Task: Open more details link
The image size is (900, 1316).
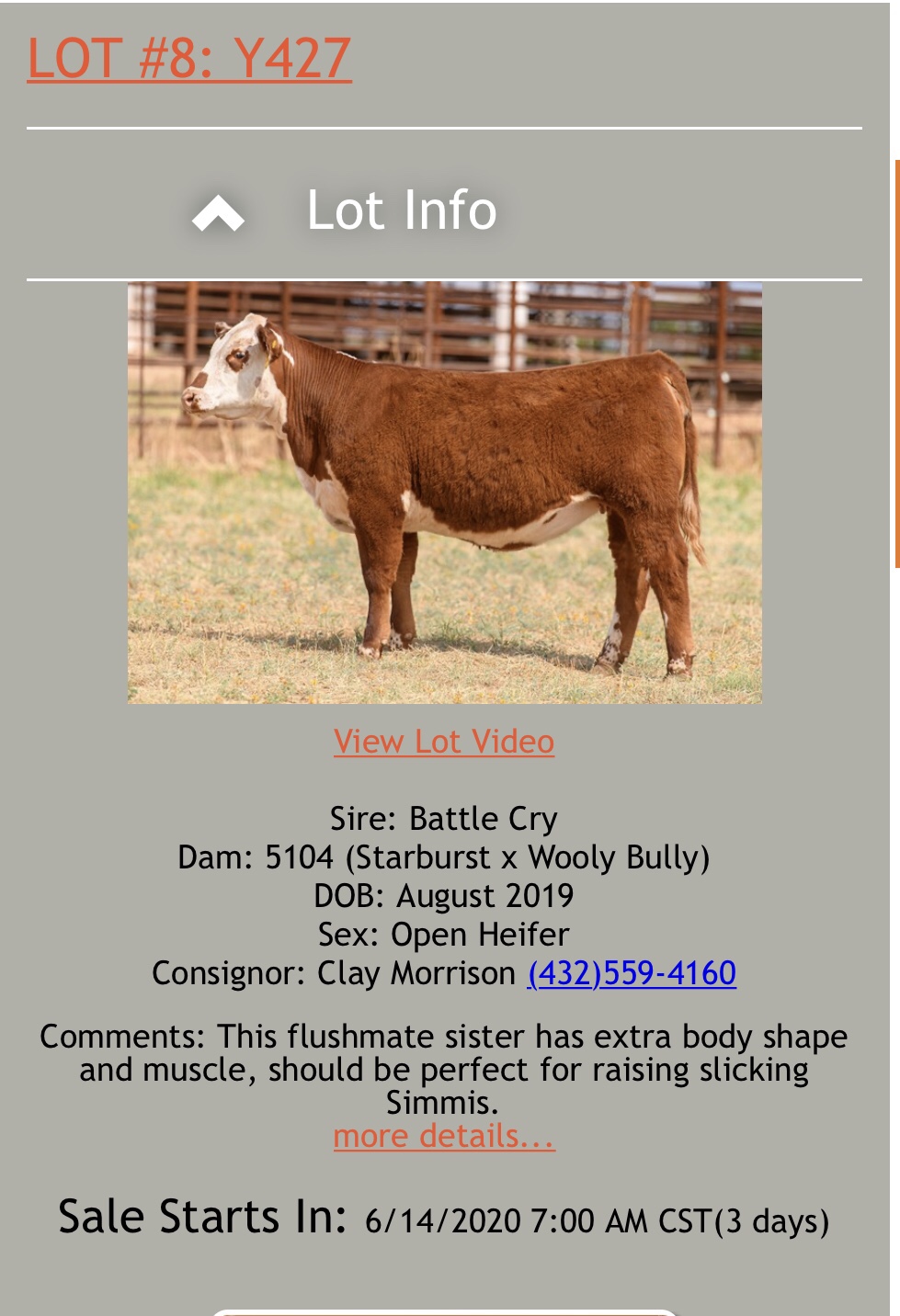Action: point(444,1137)
